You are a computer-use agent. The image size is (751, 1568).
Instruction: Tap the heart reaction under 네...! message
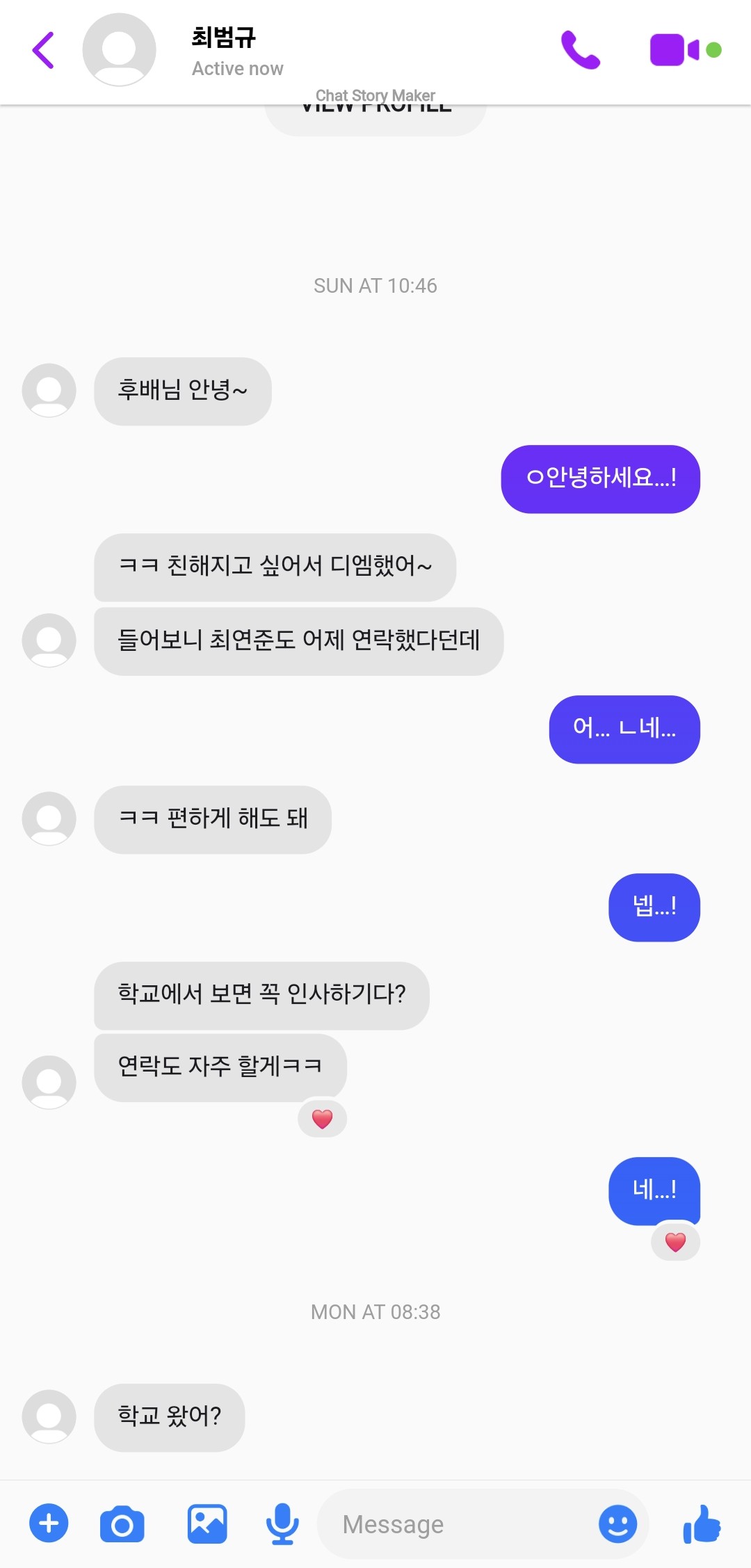click(x=675, y=1242)
